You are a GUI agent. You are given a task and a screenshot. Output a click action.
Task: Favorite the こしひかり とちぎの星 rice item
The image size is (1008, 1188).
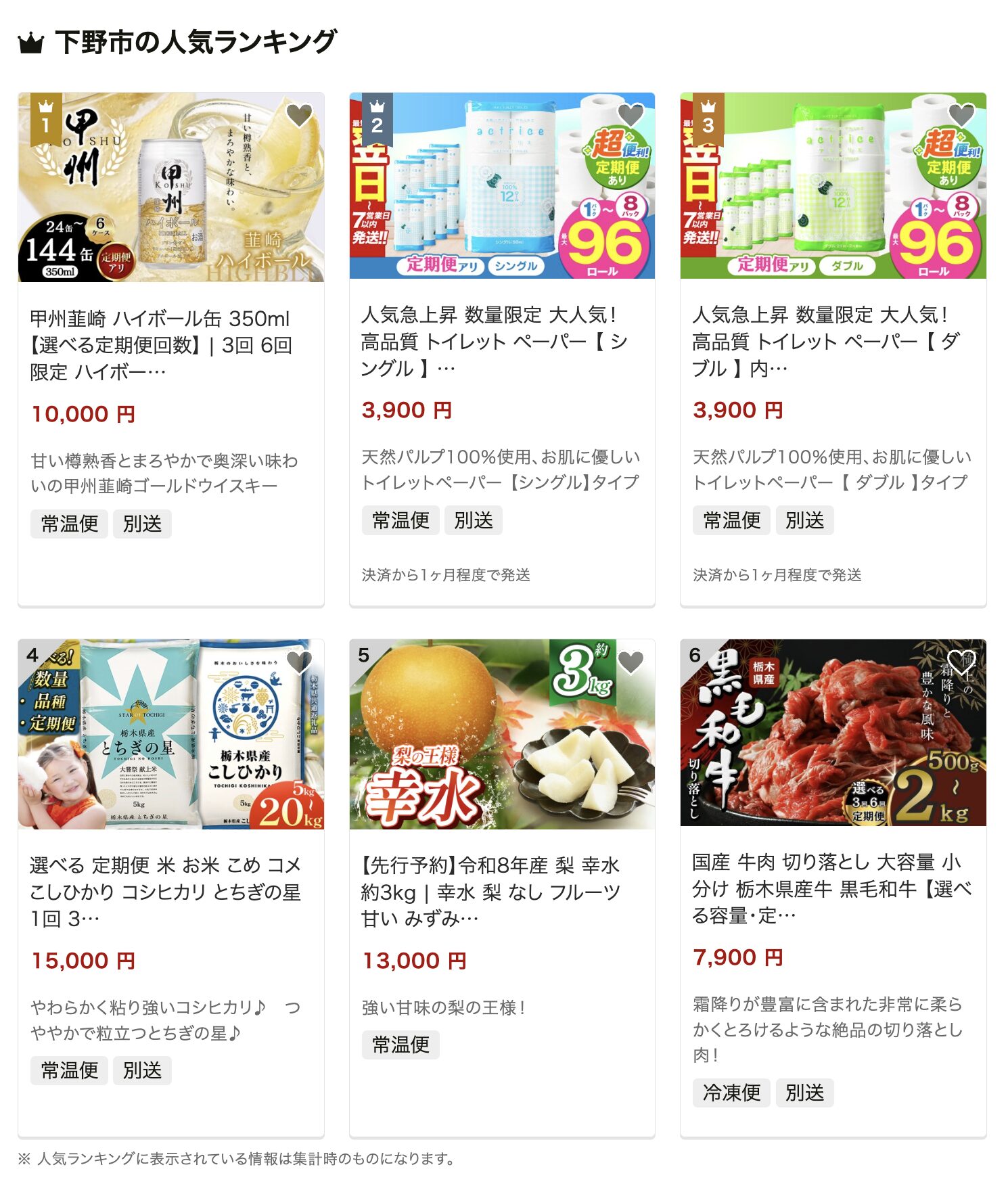click(299, 662)
